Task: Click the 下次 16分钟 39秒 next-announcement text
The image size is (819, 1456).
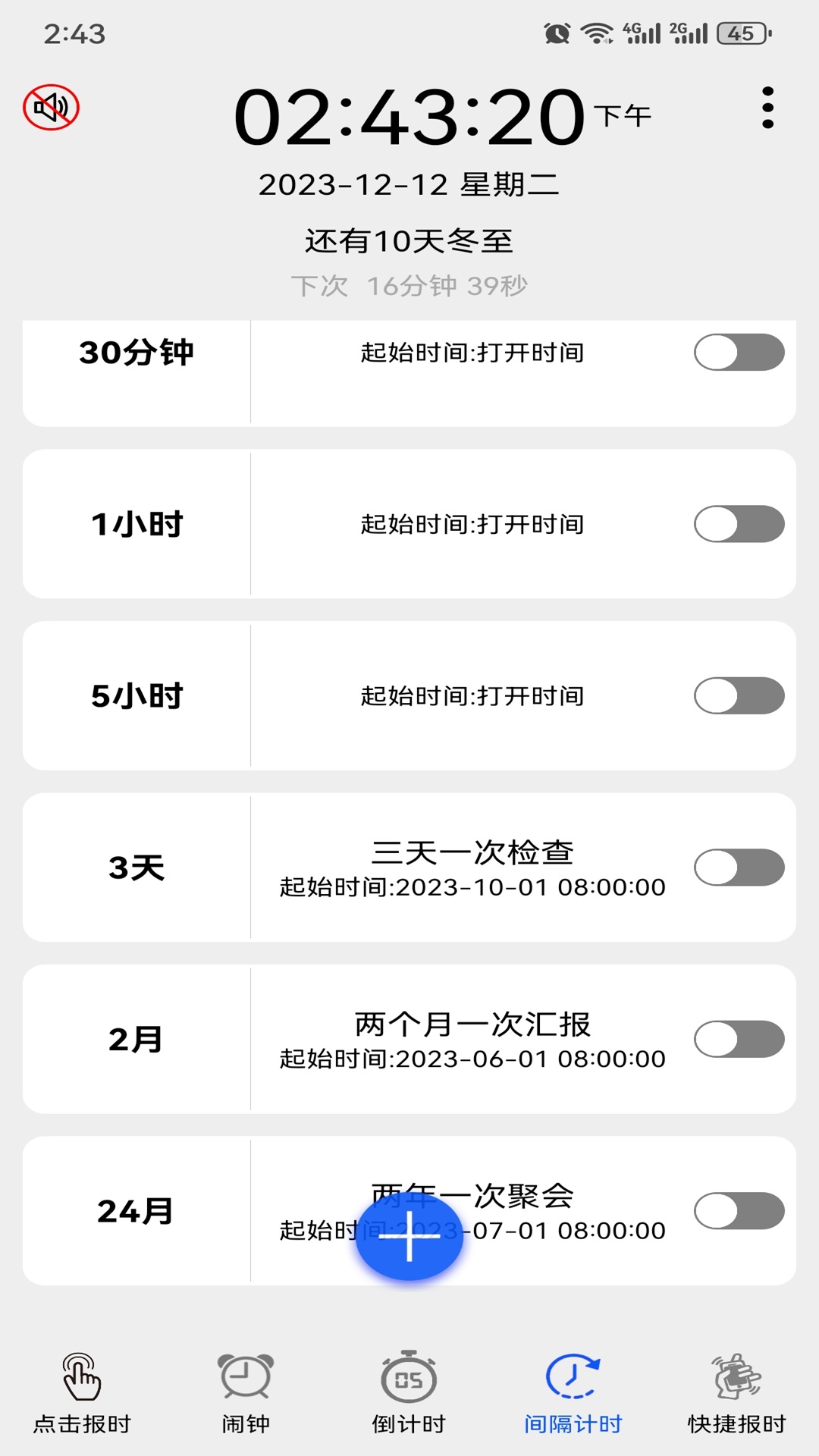Action: [x=409, y=286]
